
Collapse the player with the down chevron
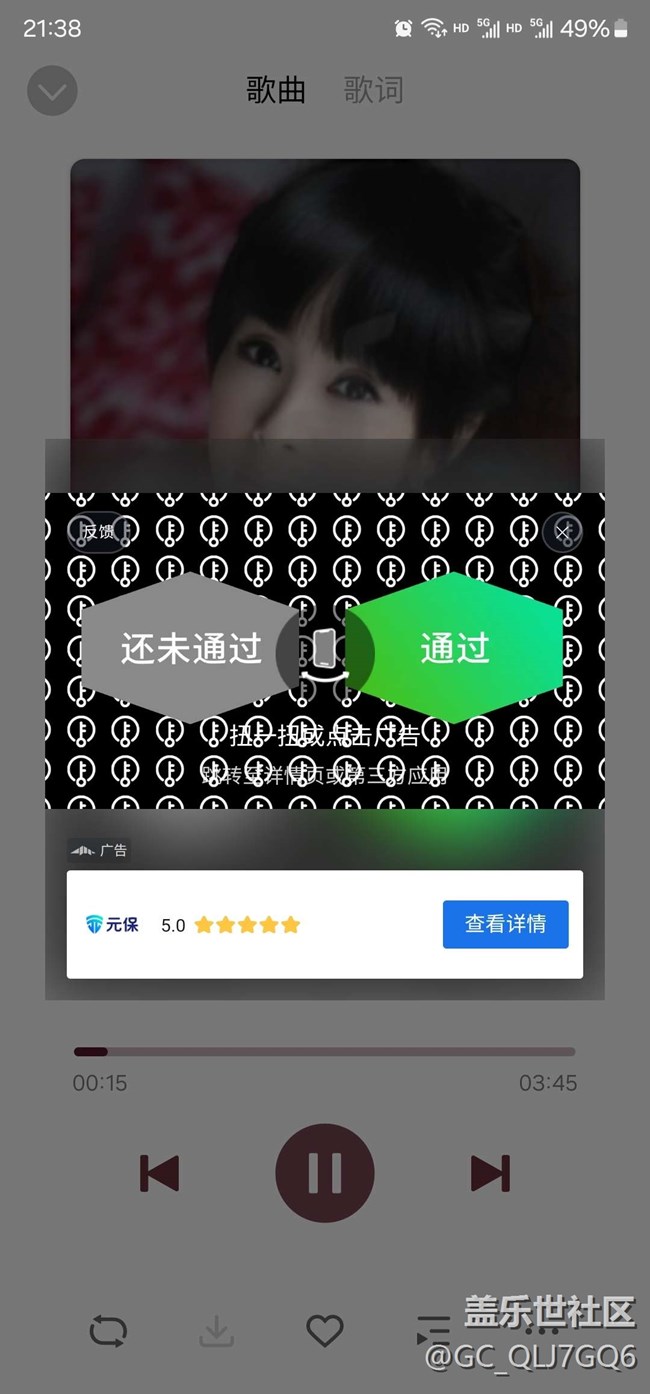coord(52,92)
